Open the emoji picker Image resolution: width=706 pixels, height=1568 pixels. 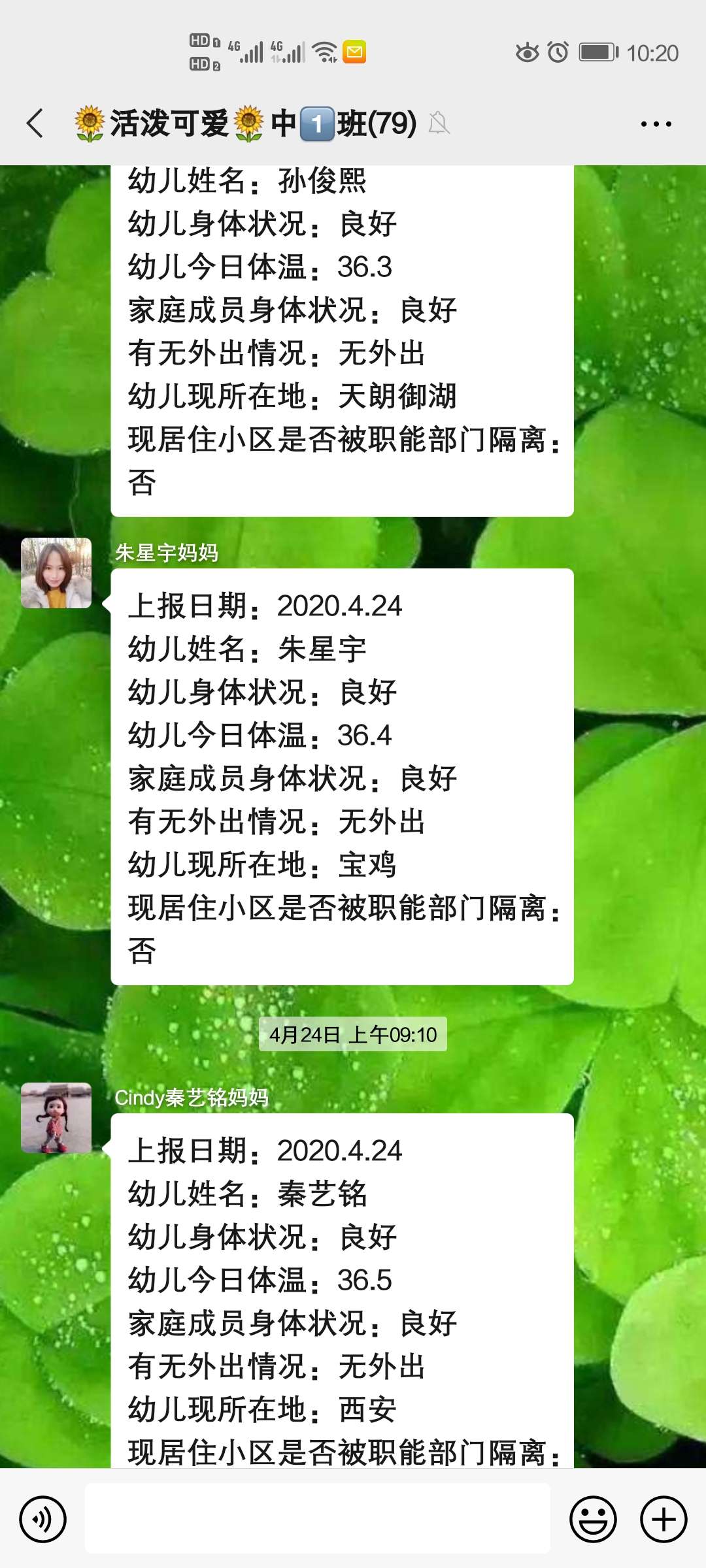(593, 1519)
